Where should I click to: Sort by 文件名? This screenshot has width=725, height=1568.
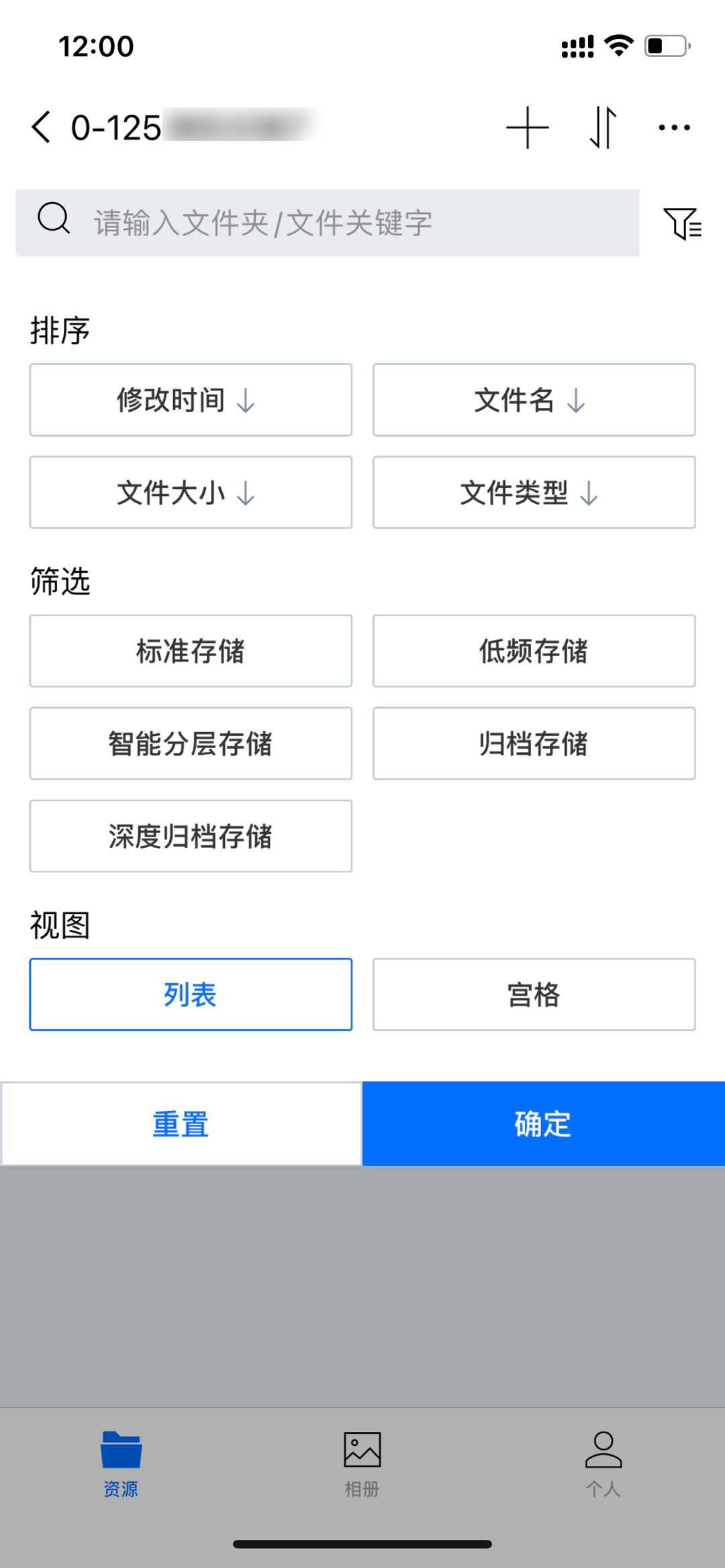(534, 400)
